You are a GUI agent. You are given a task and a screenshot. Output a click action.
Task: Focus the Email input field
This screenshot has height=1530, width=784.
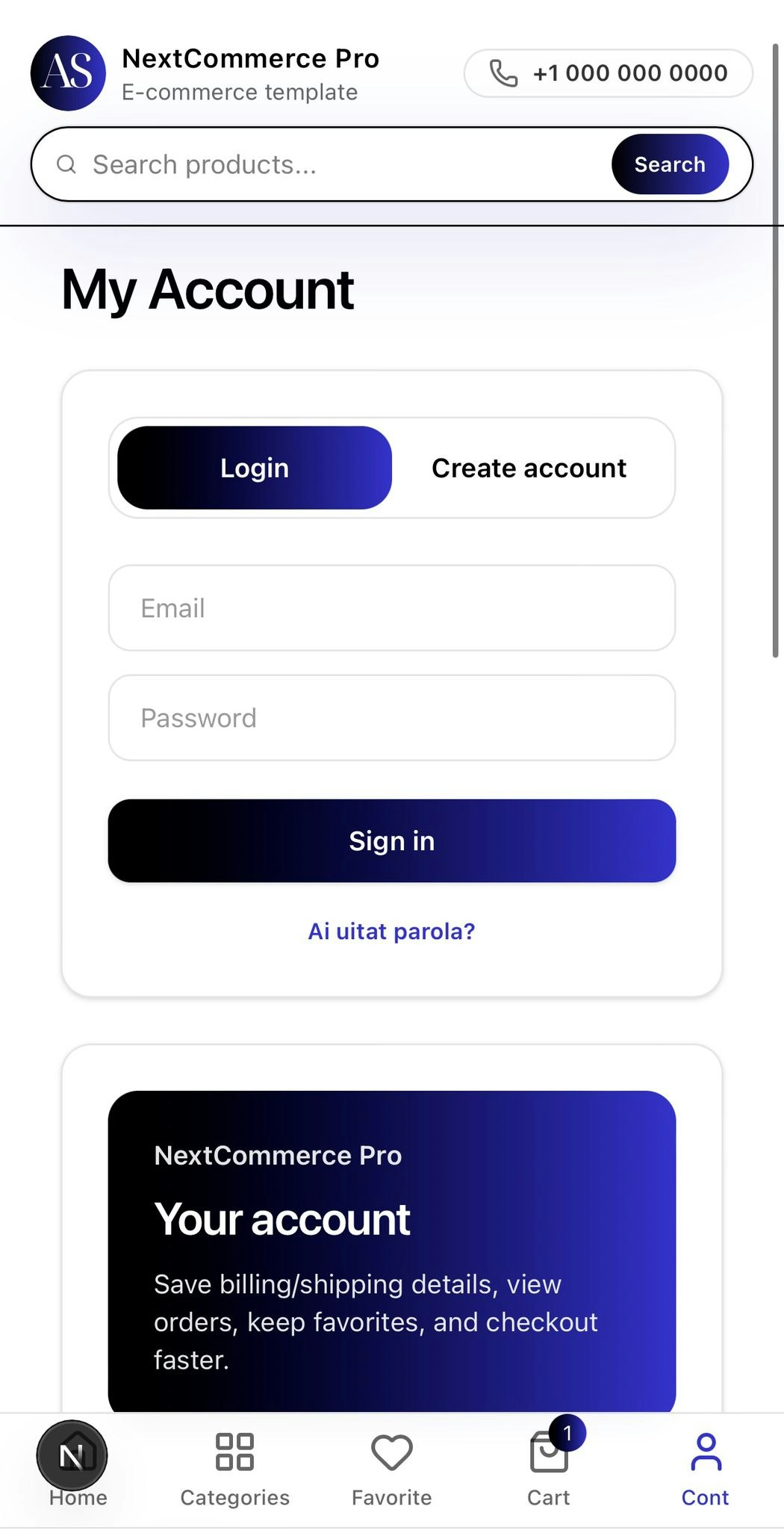(x=391, y=608)
